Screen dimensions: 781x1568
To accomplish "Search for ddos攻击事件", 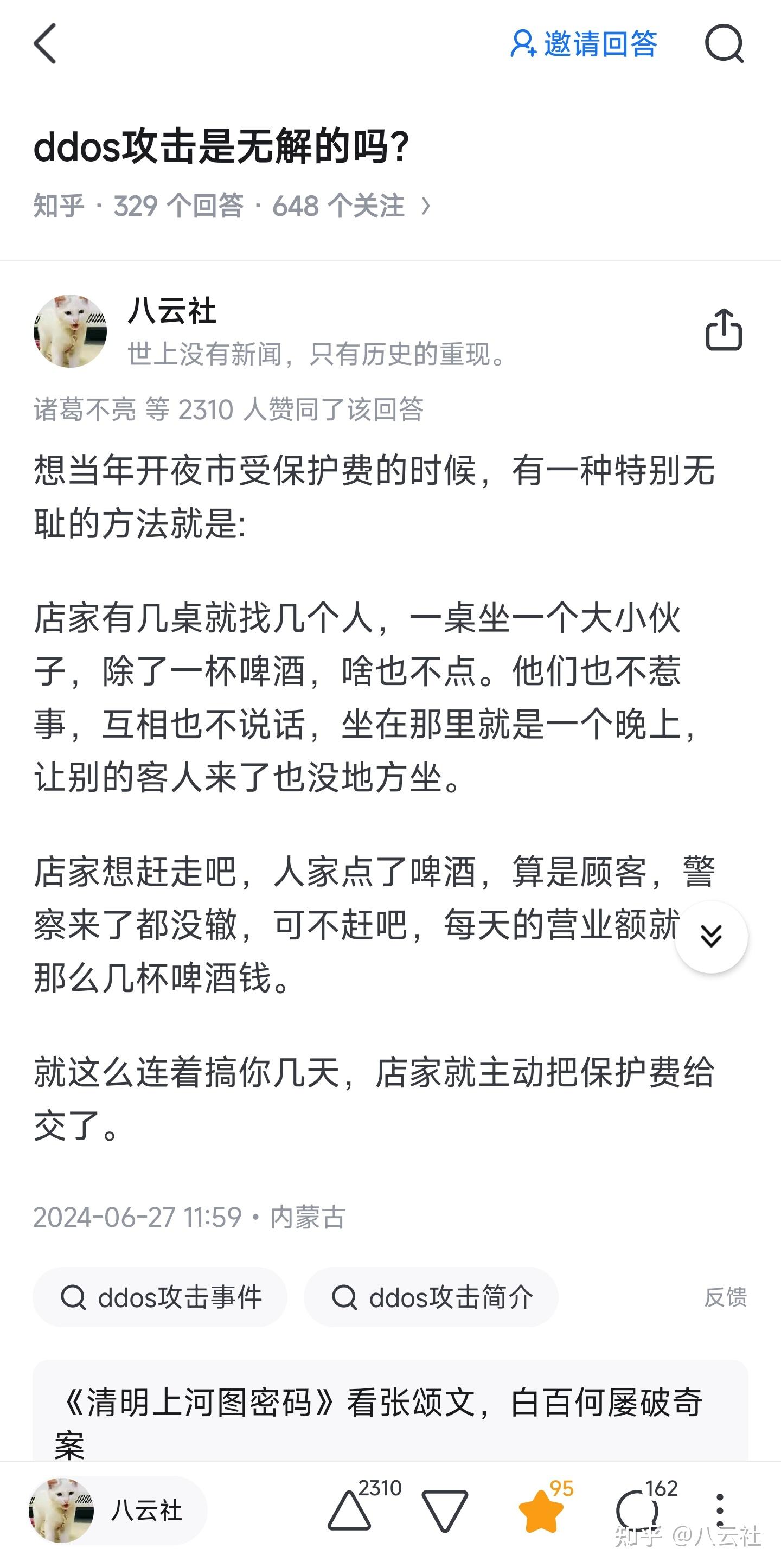I will click(x=160, y=1297).
